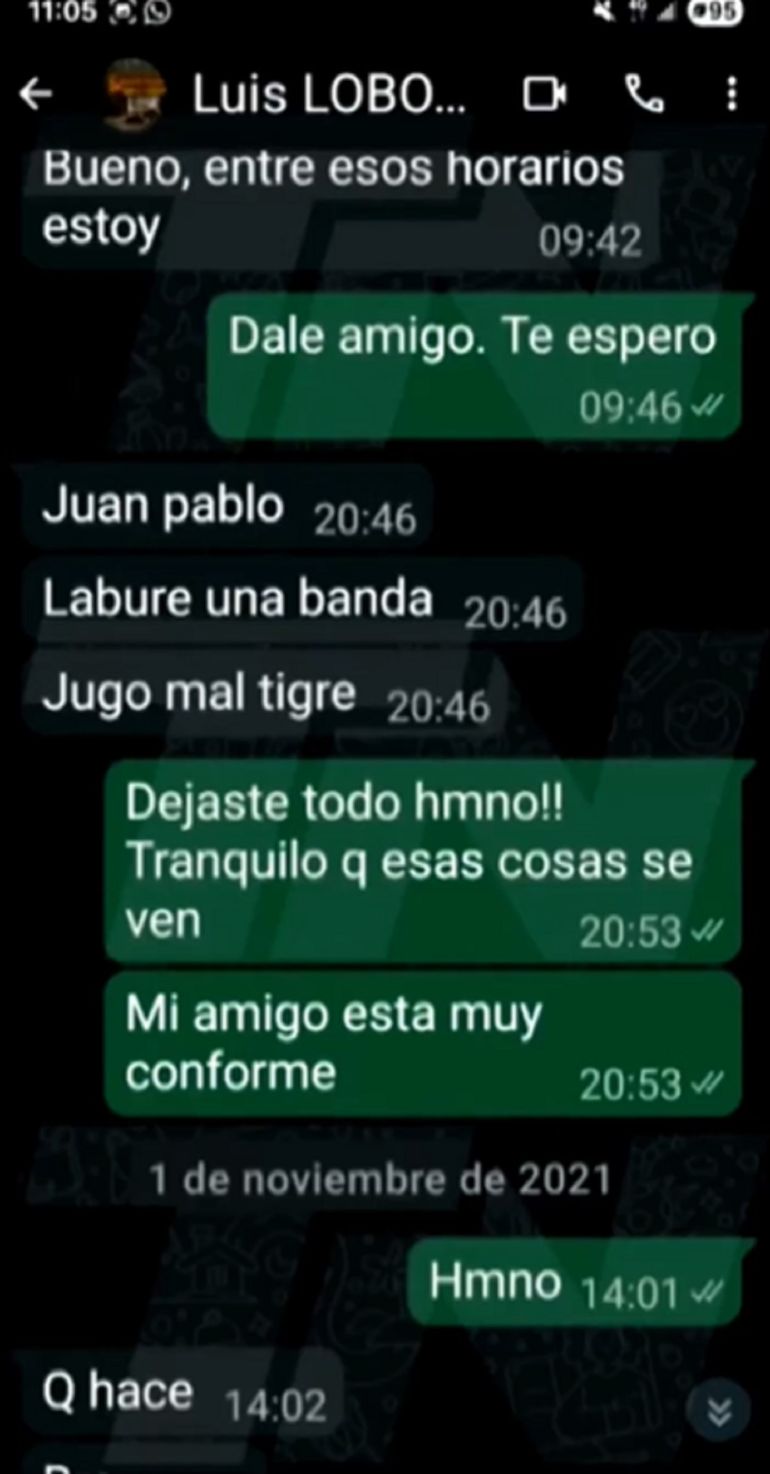Go back from Luis LOBO chat
Viewport: 770px width, 1474px height.
(x=36, y=96)
